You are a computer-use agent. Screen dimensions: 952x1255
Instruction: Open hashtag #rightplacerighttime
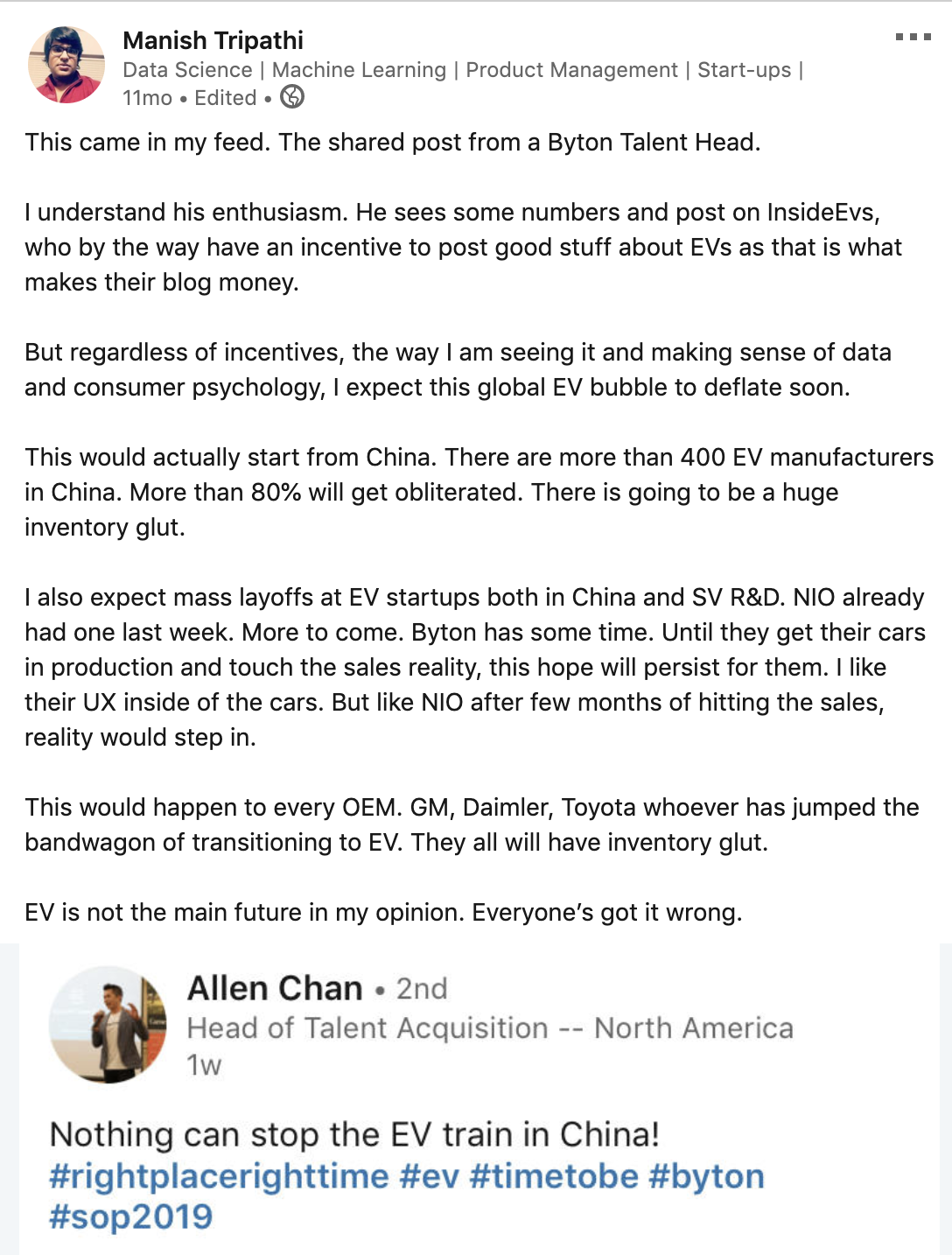click(219, 1176)
